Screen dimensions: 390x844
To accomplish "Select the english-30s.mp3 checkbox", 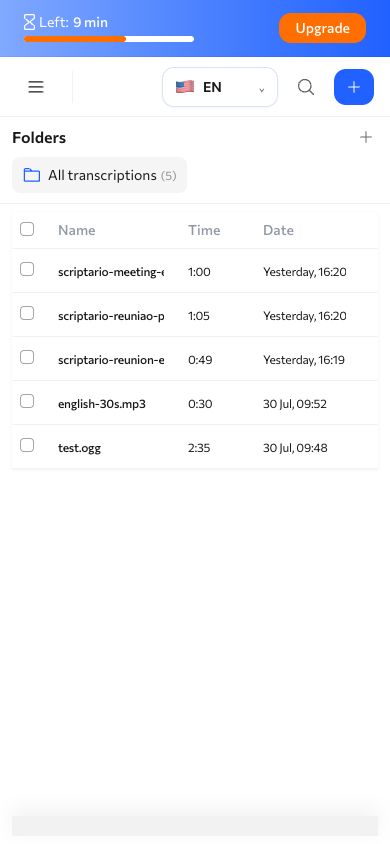I will [x=27, y=401].
